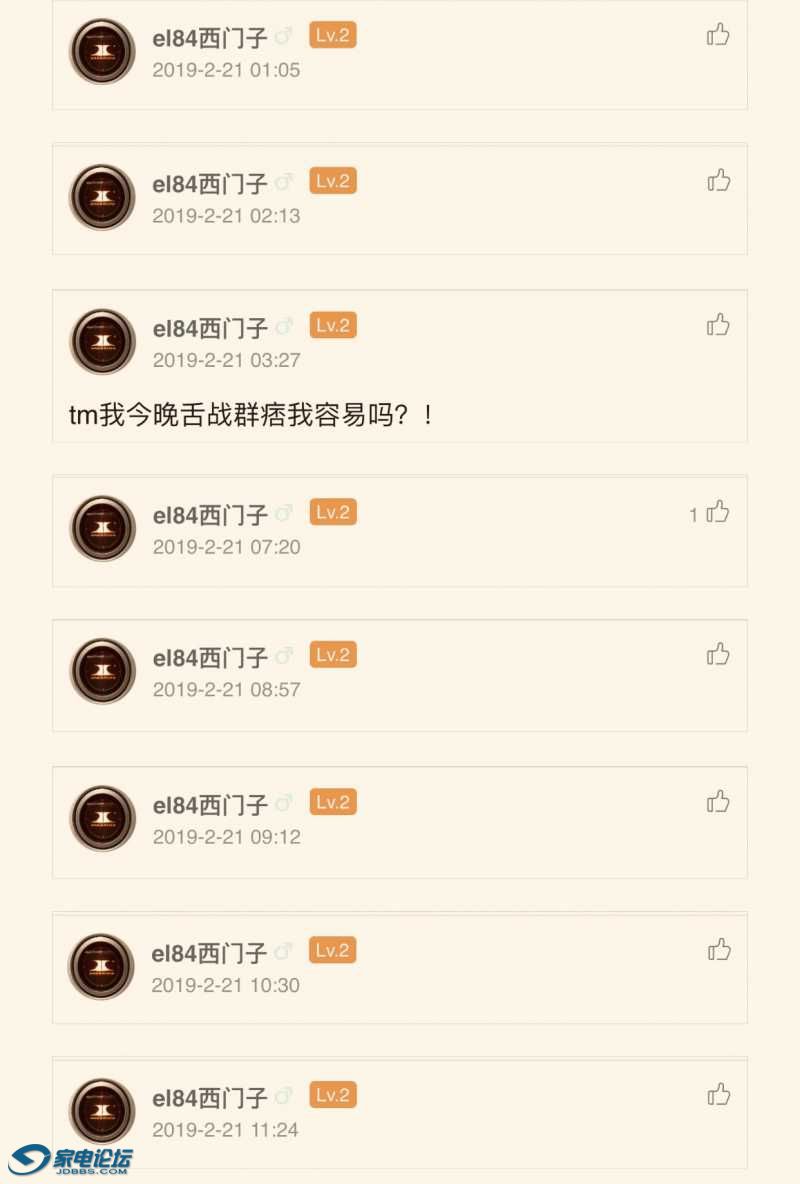This screenshot has width=800, height=1184.
Task: Like the comment posted at 10:30
Action: tap(718, 950)
